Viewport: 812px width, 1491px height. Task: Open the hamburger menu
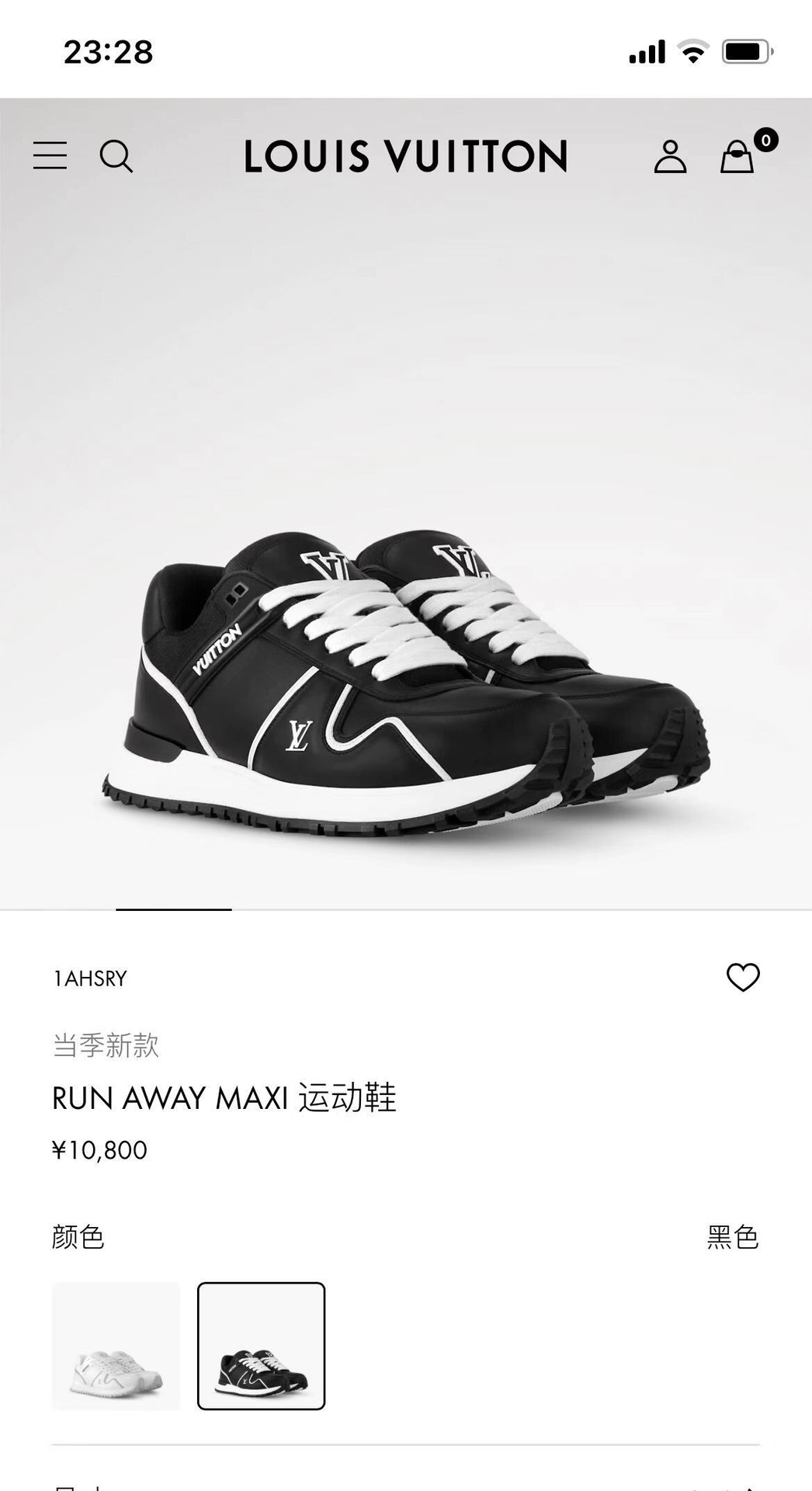click(x=50, y=155)
